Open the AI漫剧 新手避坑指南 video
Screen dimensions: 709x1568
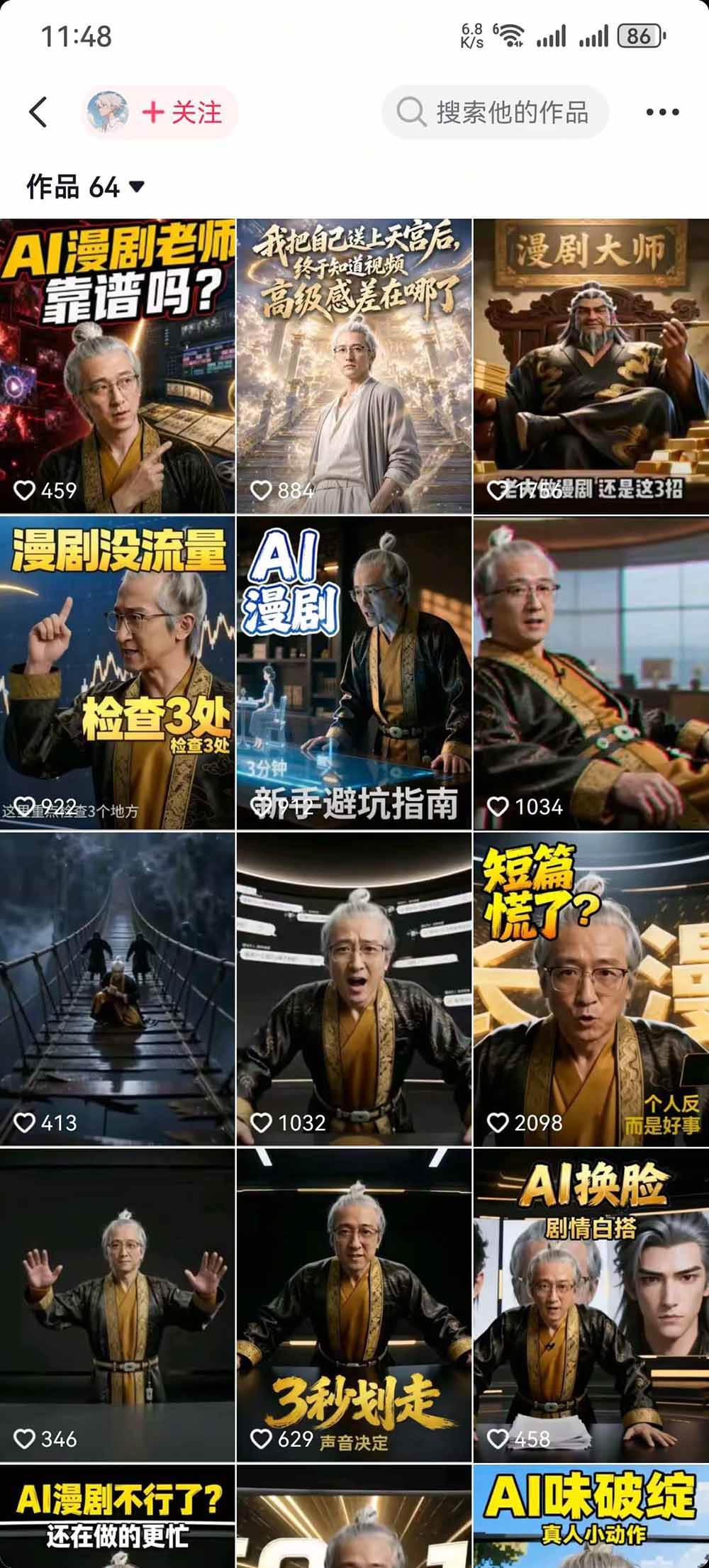[x=354, y=673]
